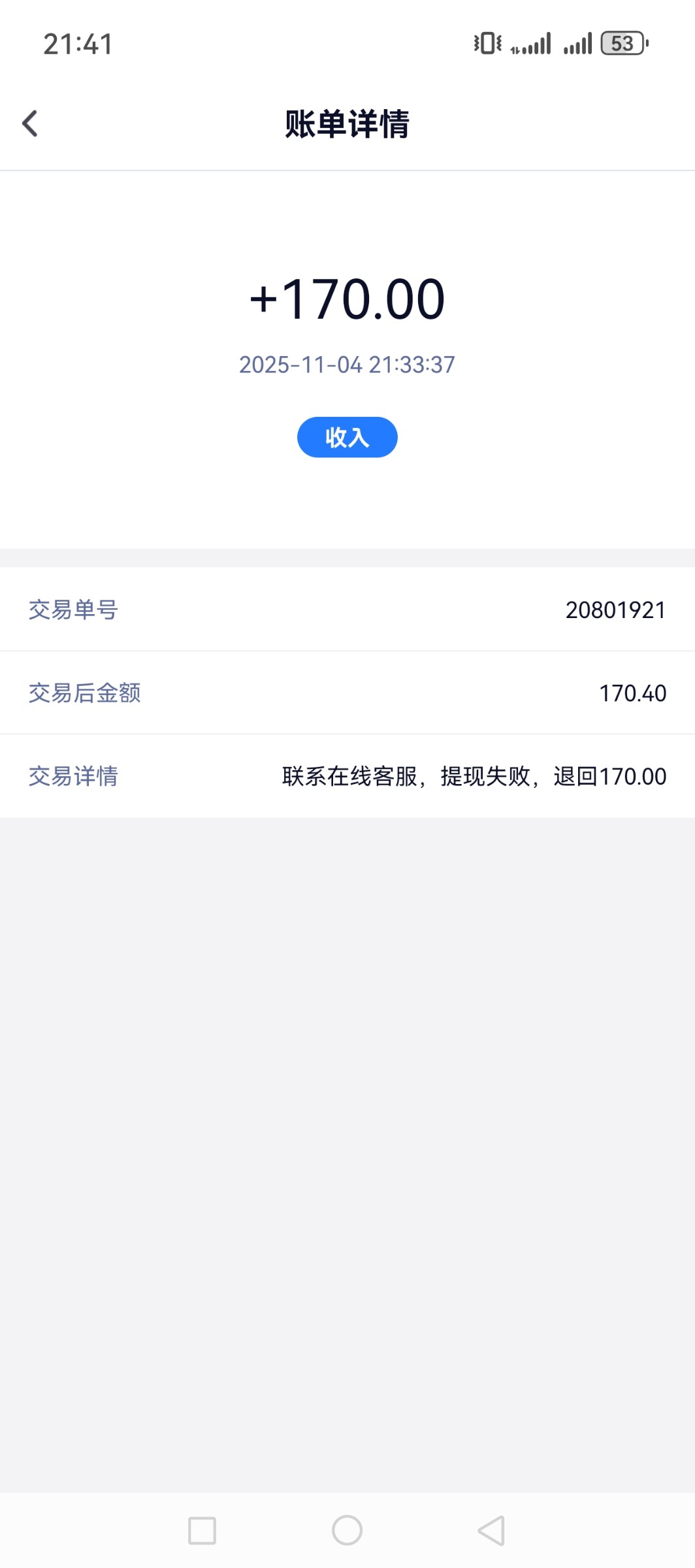Viewport: 695px width, 1568px height.
Task: Open recent apps with the square button
Action: (202, 1530)
